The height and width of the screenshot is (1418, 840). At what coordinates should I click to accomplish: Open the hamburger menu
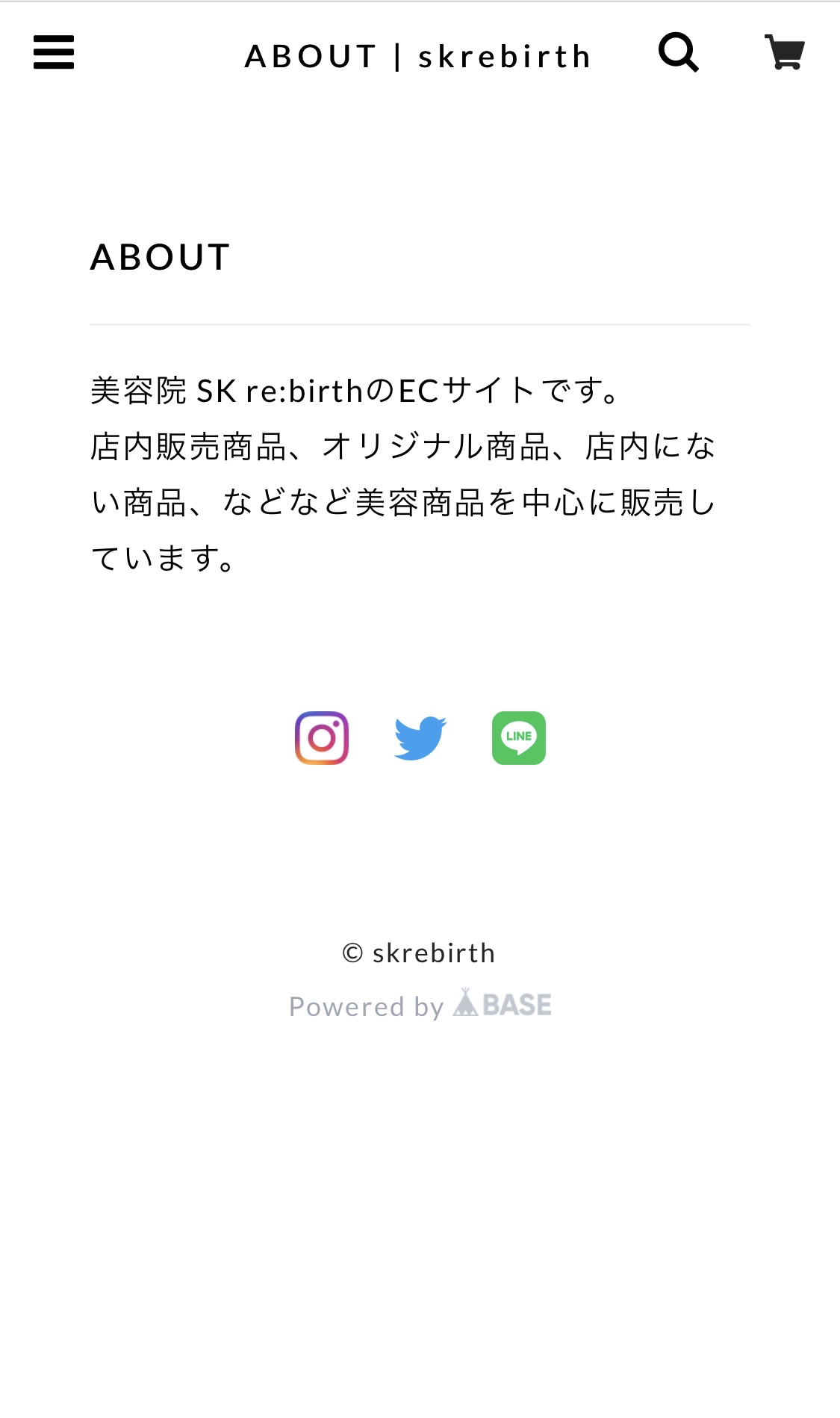(x=54, y=52)
